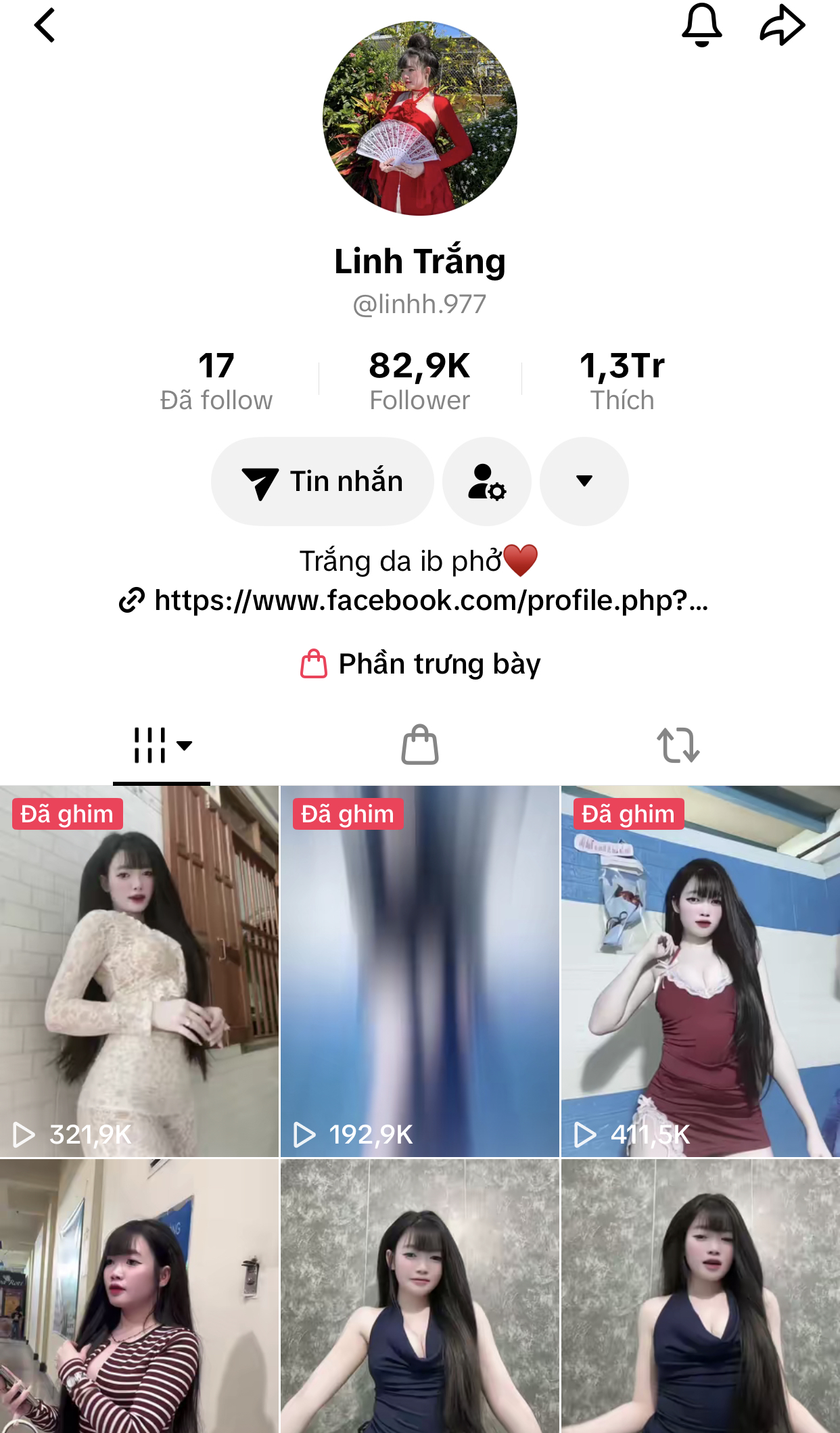Play pinned video with 192,9K views
840x1433 pixels.
[419, 971]
